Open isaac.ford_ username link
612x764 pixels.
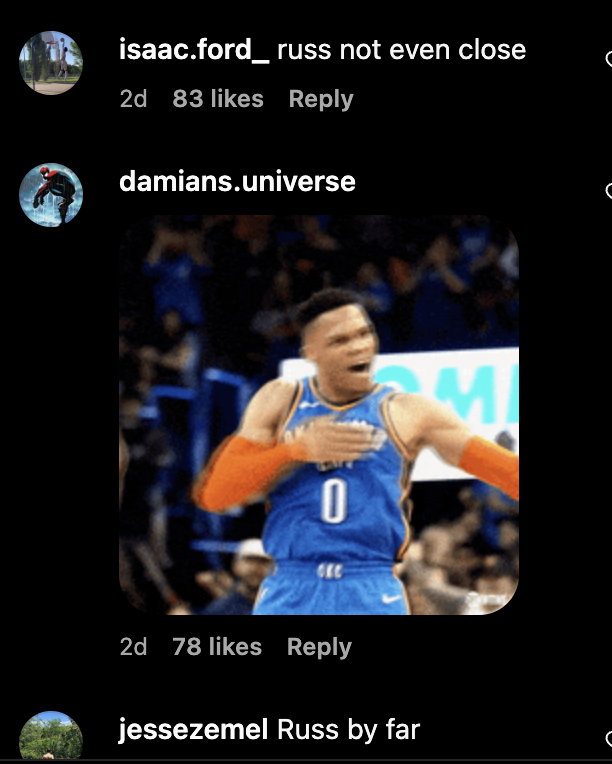click(194, 49)
